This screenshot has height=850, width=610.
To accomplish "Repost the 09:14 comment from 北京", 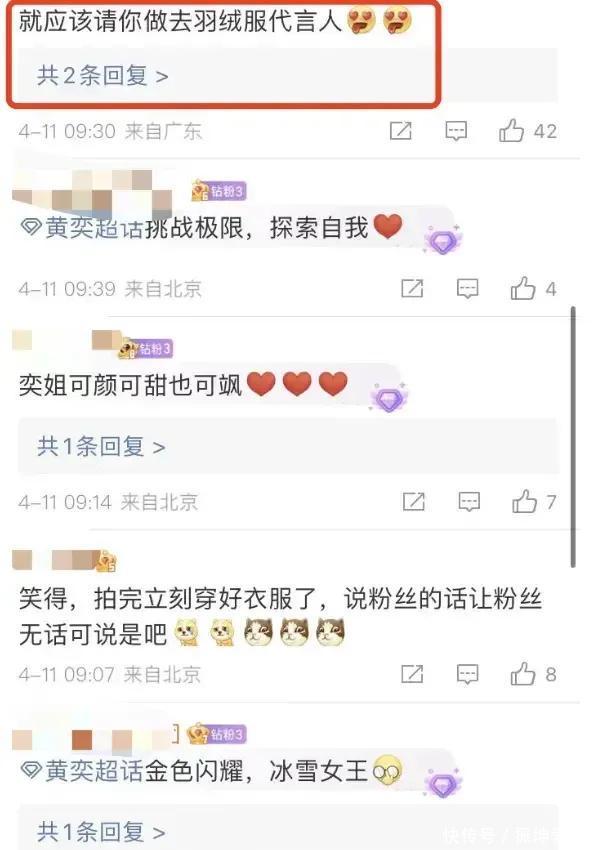I will pos(414,501).
